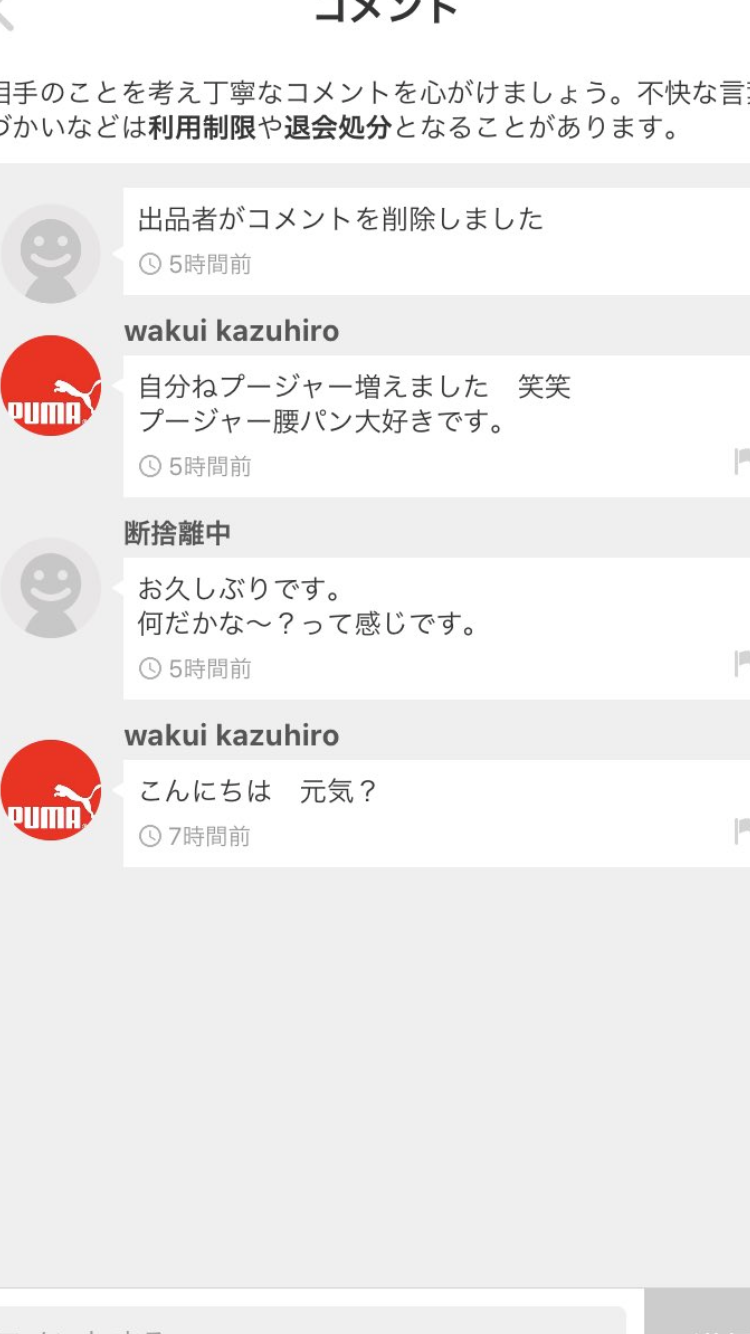Report the プージャー増えました comment with its flag
Image resolution: width=750 pixels, height=1334 pixels.
tap(741, 462)
